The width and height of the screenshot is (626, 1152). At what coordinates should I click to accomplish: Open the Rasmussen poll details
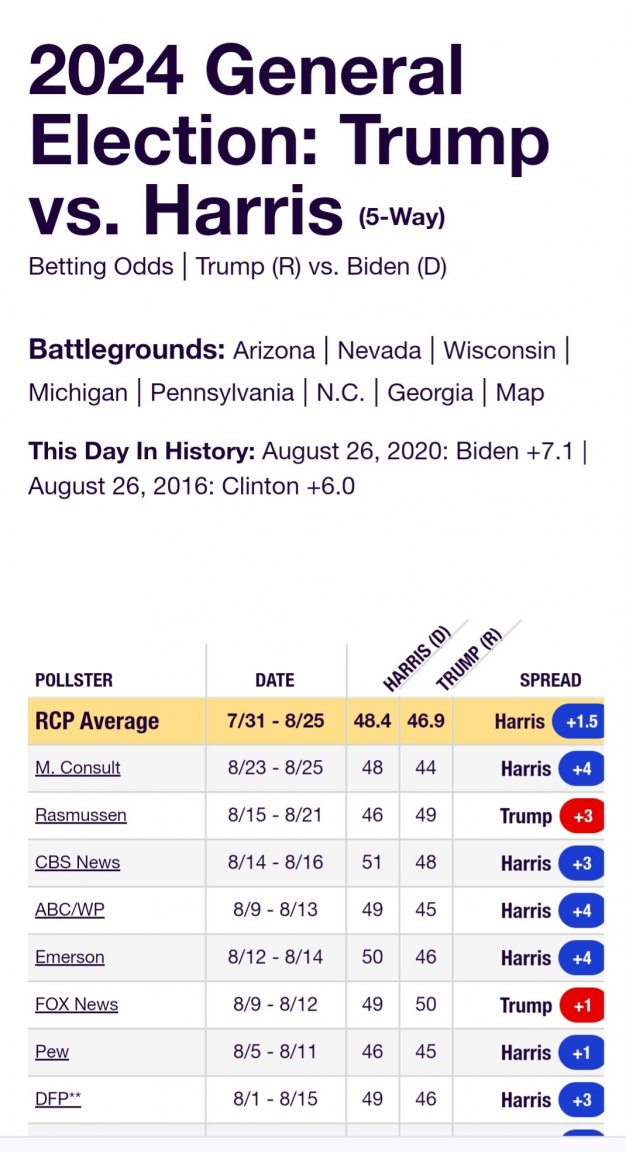tap(81, 816)
